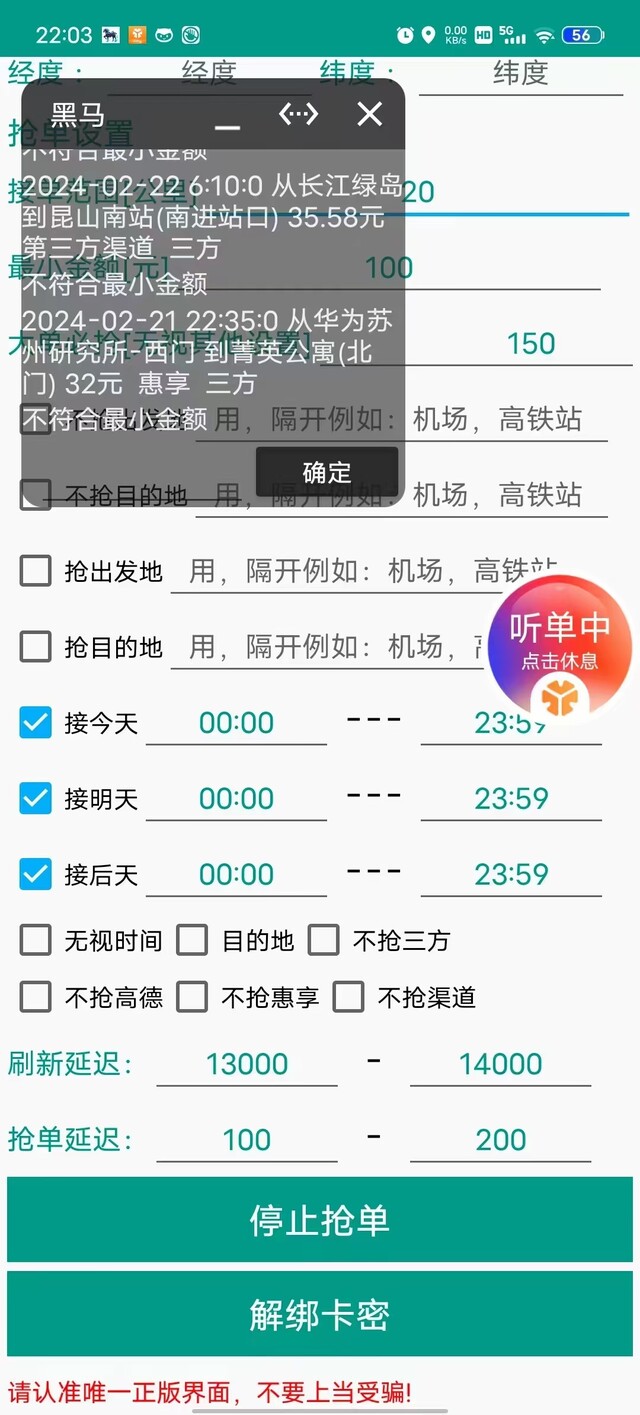The height and width of the screenshot is (1415, 640).
Task: Enable the 不抢惠享 option
Action: (x=192, y=997)
